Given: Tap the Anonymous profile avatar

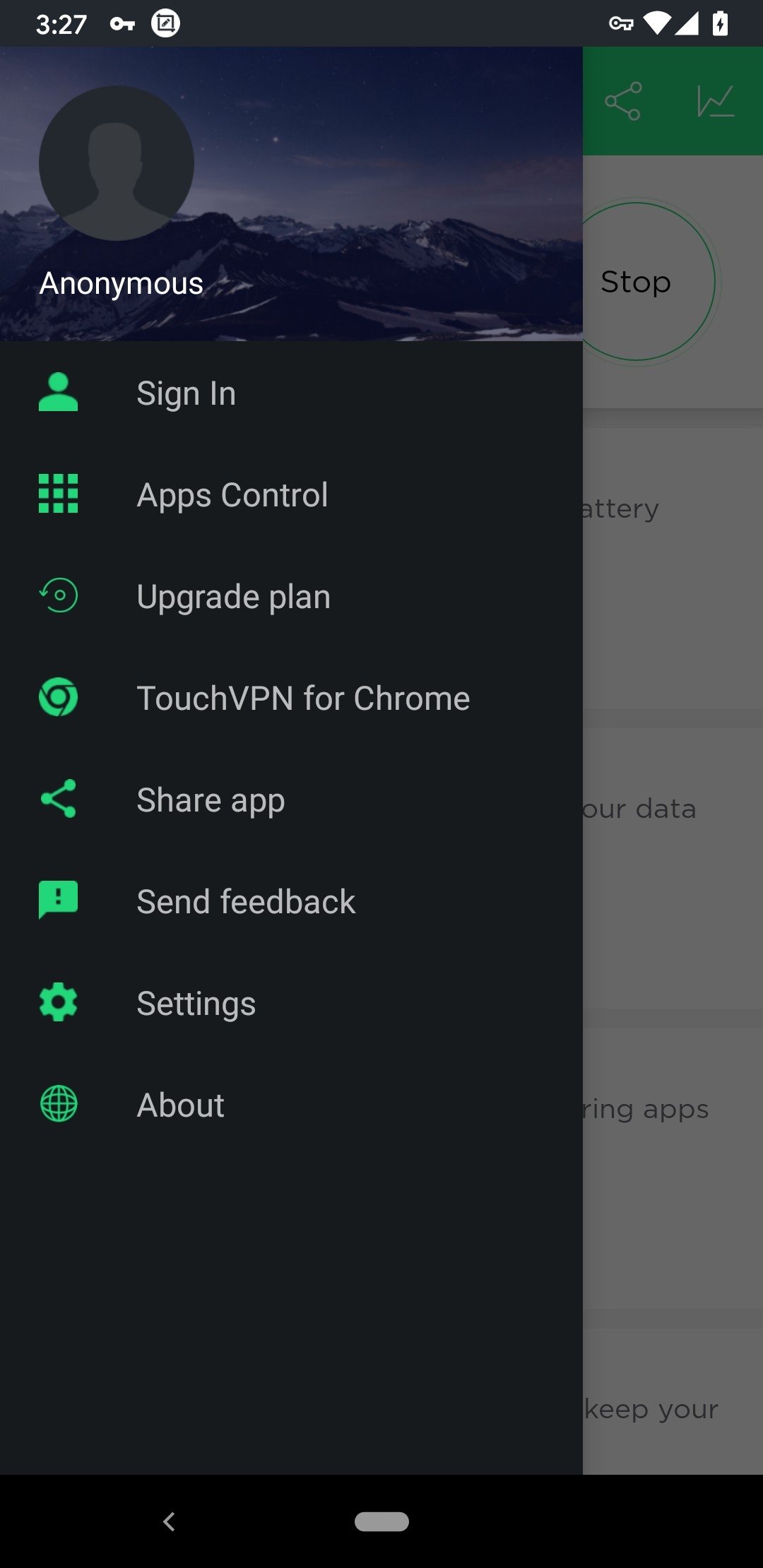Looking at the screenshot, I should [x=117, y=163].
